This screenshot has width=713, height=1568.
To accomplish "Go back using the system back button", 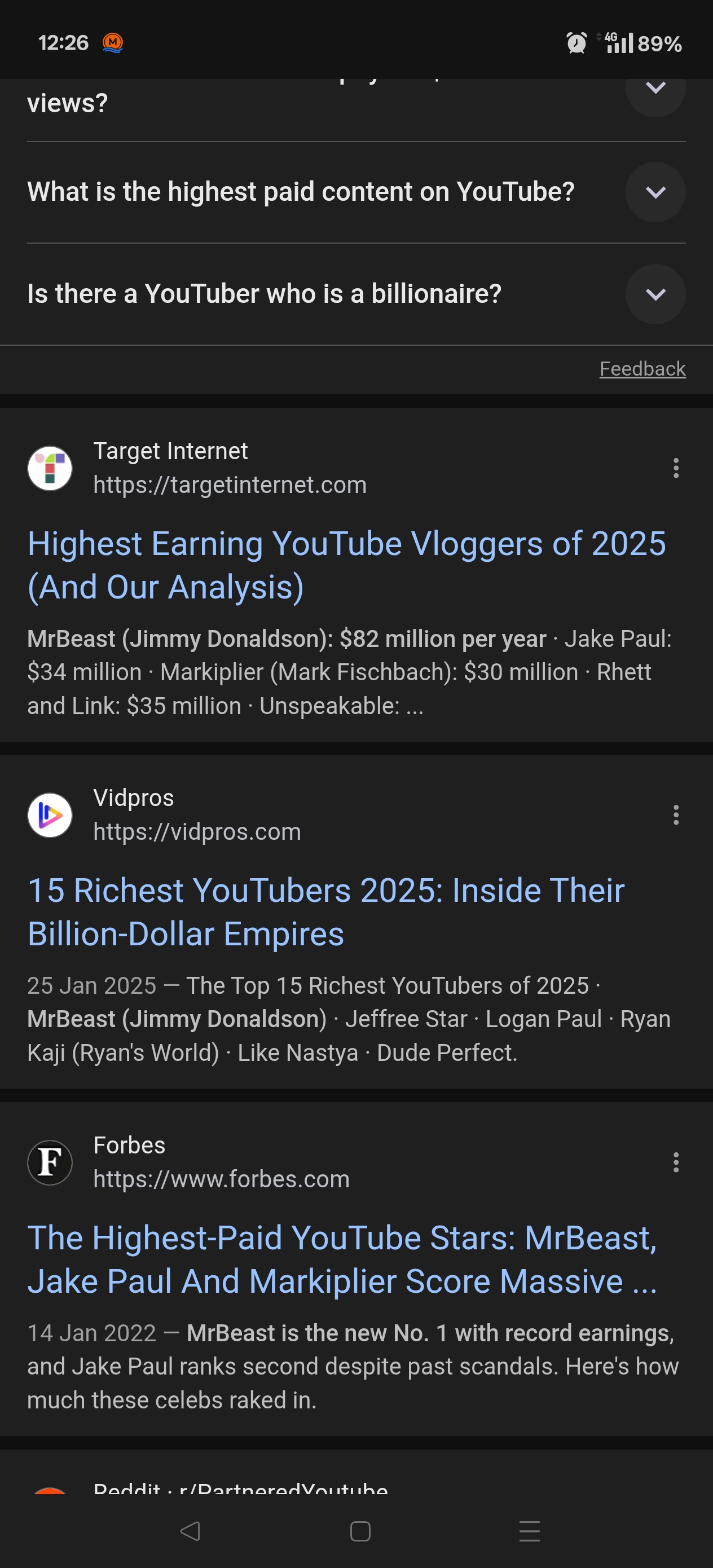I will 190,1531.
